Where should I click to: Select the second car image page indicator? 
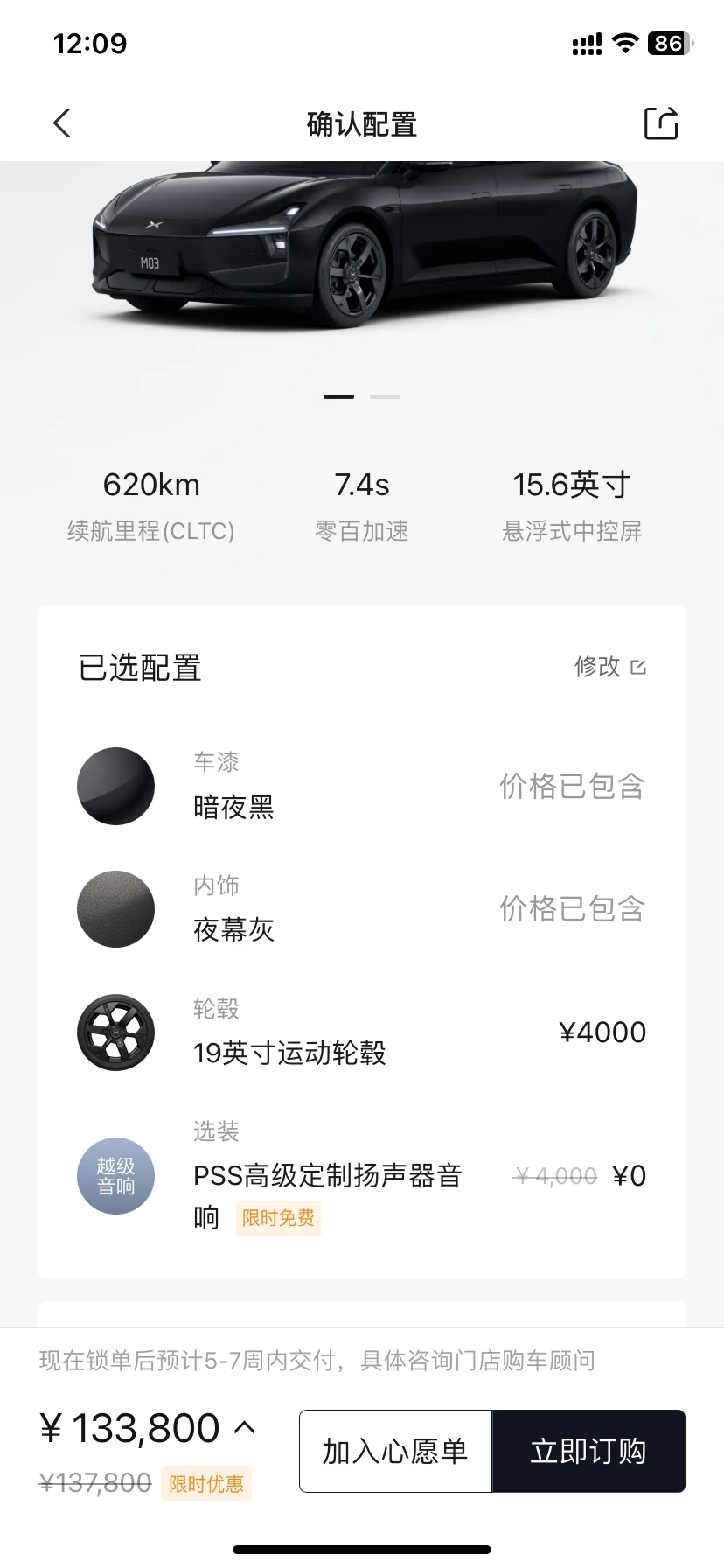[385, 396]
